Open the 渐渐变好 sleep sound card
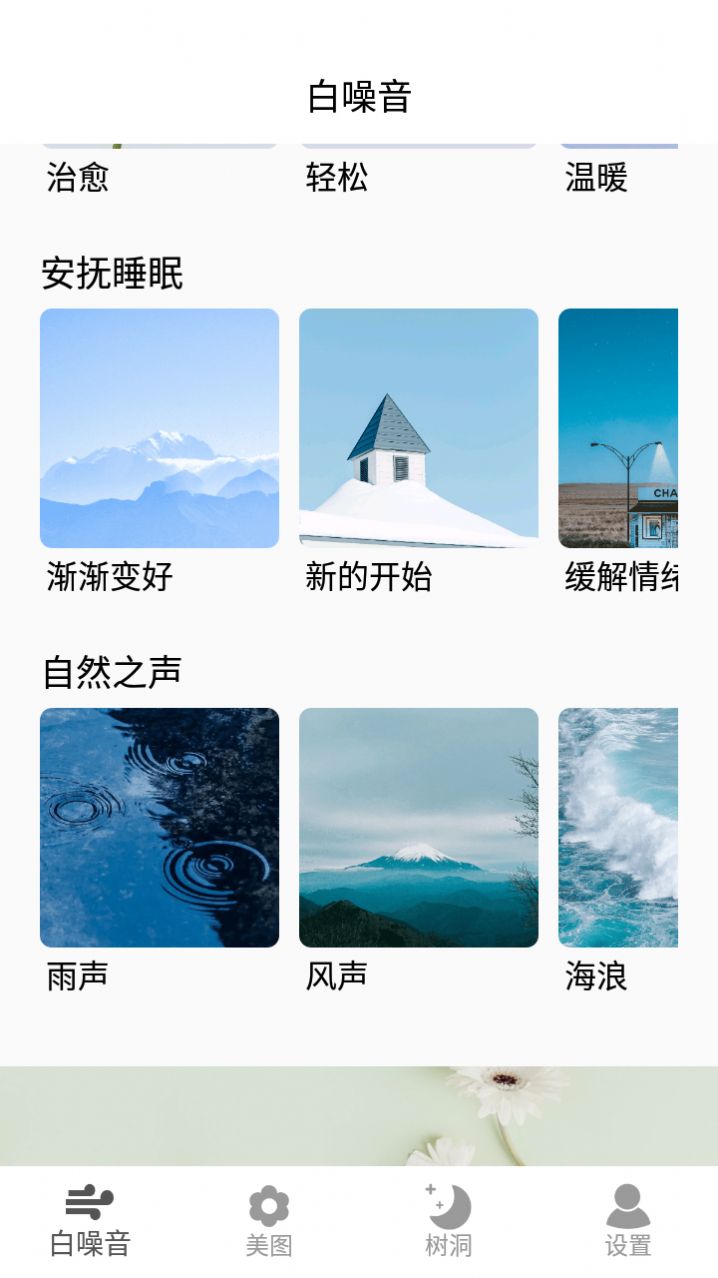Screen dimensions: 718x1278 click(159, 428)
